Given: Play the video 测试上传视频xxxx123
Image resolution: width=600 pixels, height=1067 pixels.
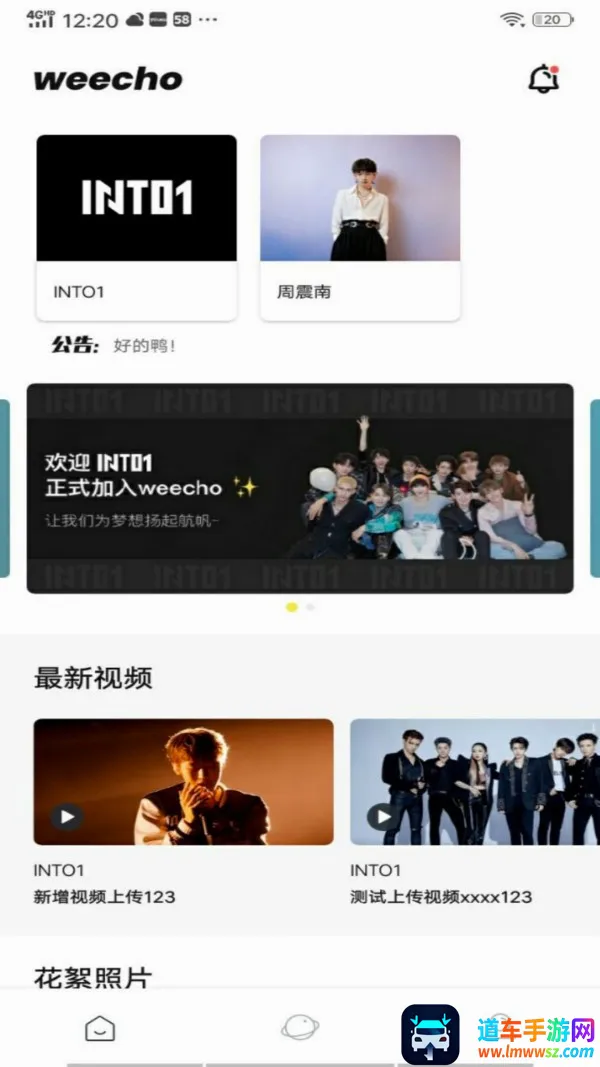Looking at the screenshot, I should (x=475, y=782).
